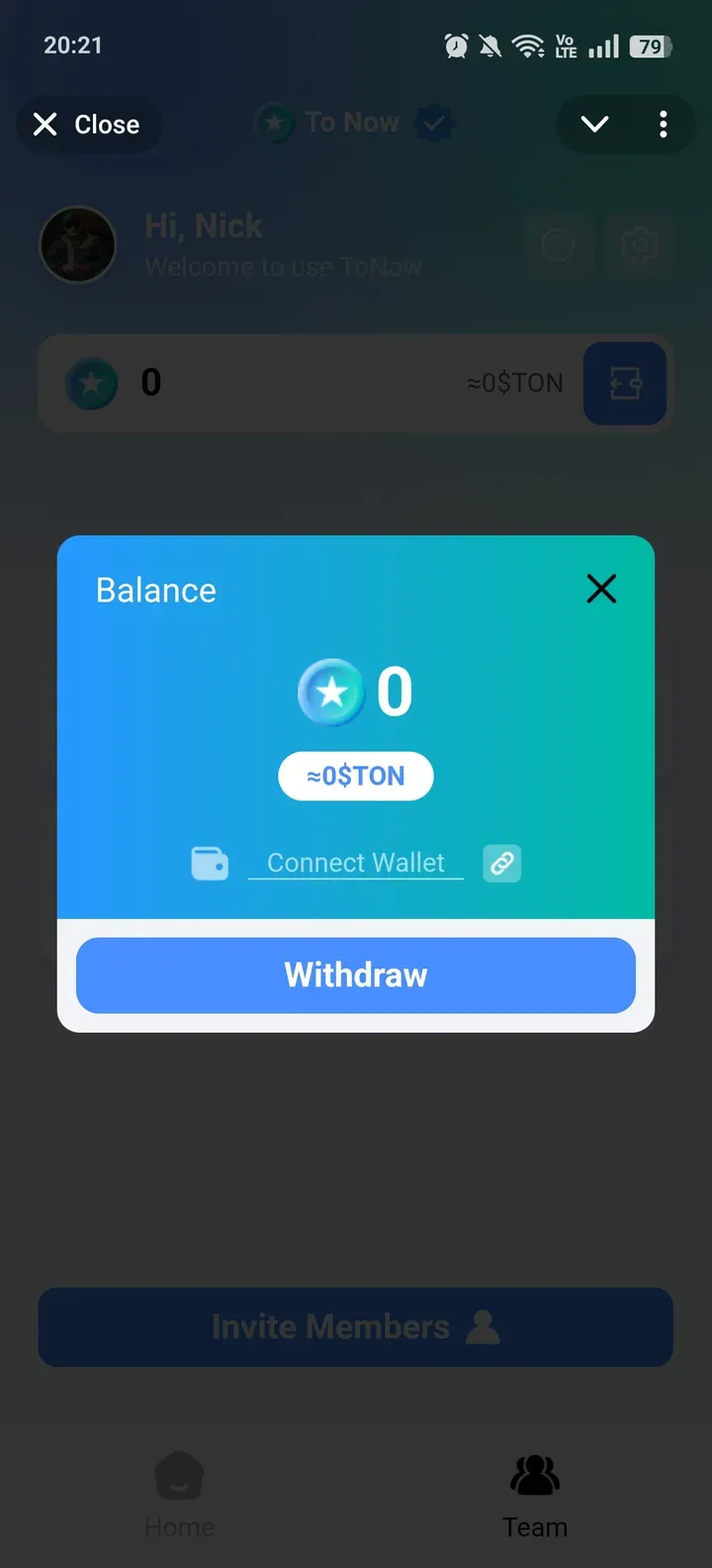
Task: Click the help icon next to the greeting
Action: tap(559, 245)
